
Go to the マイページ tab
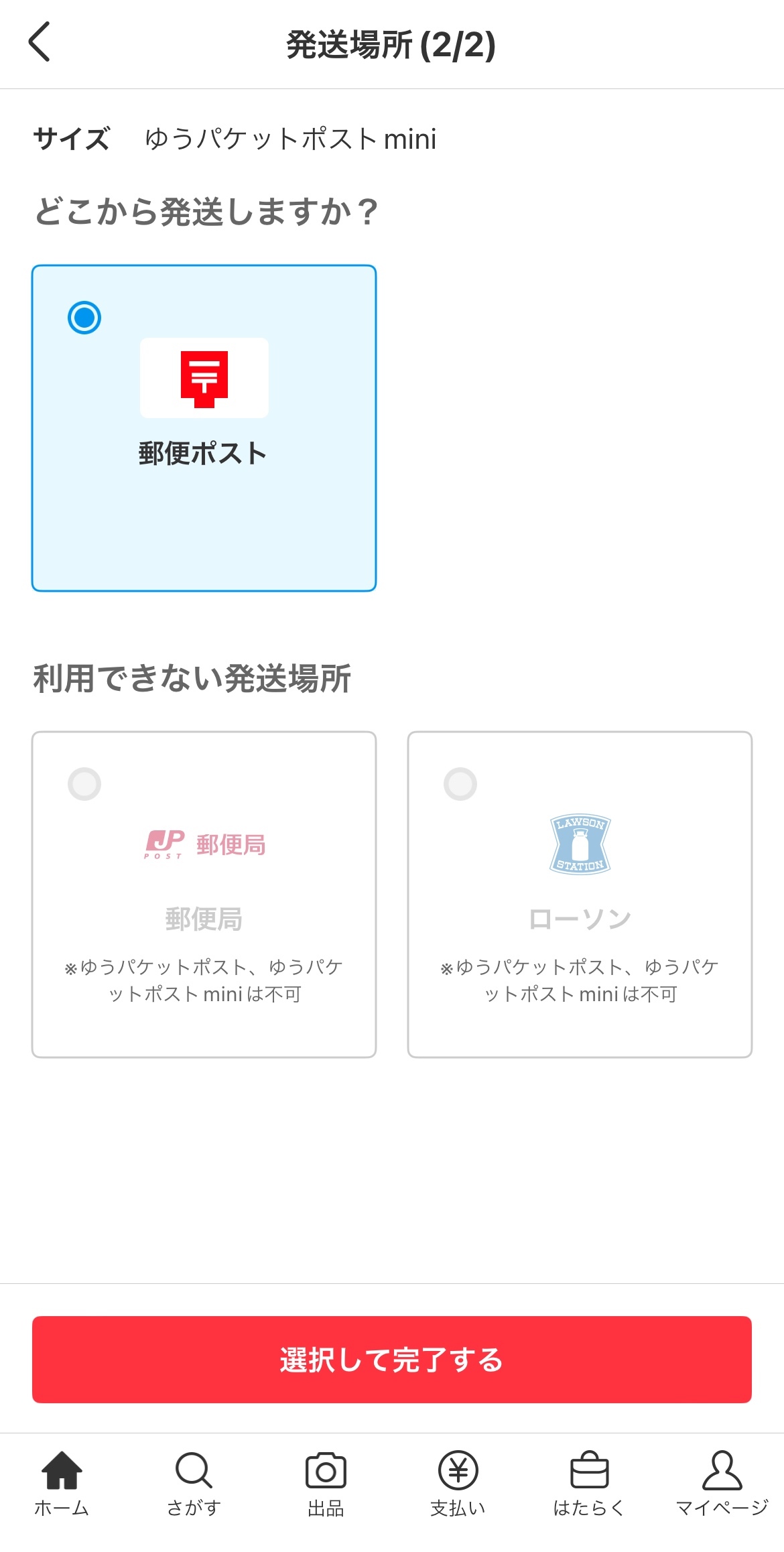click(722, 1484)
